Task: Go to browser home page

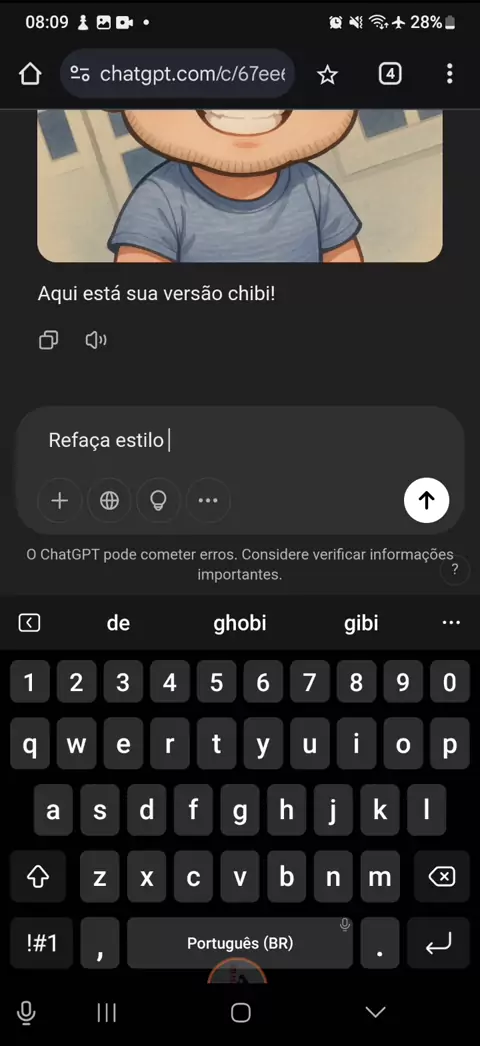Action: (30, 74)
